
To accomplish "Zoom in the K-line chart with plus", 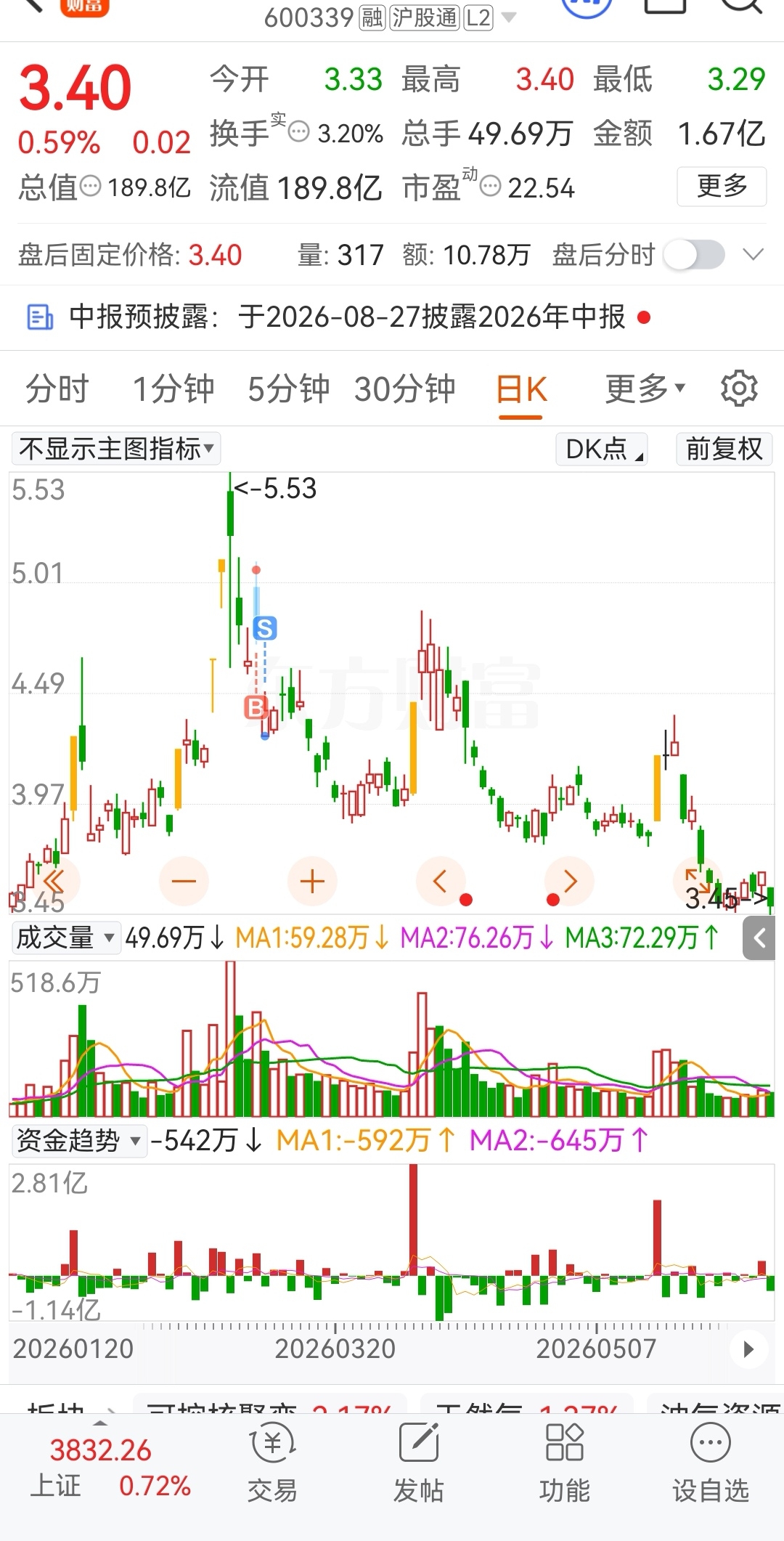I will (312, 882).
